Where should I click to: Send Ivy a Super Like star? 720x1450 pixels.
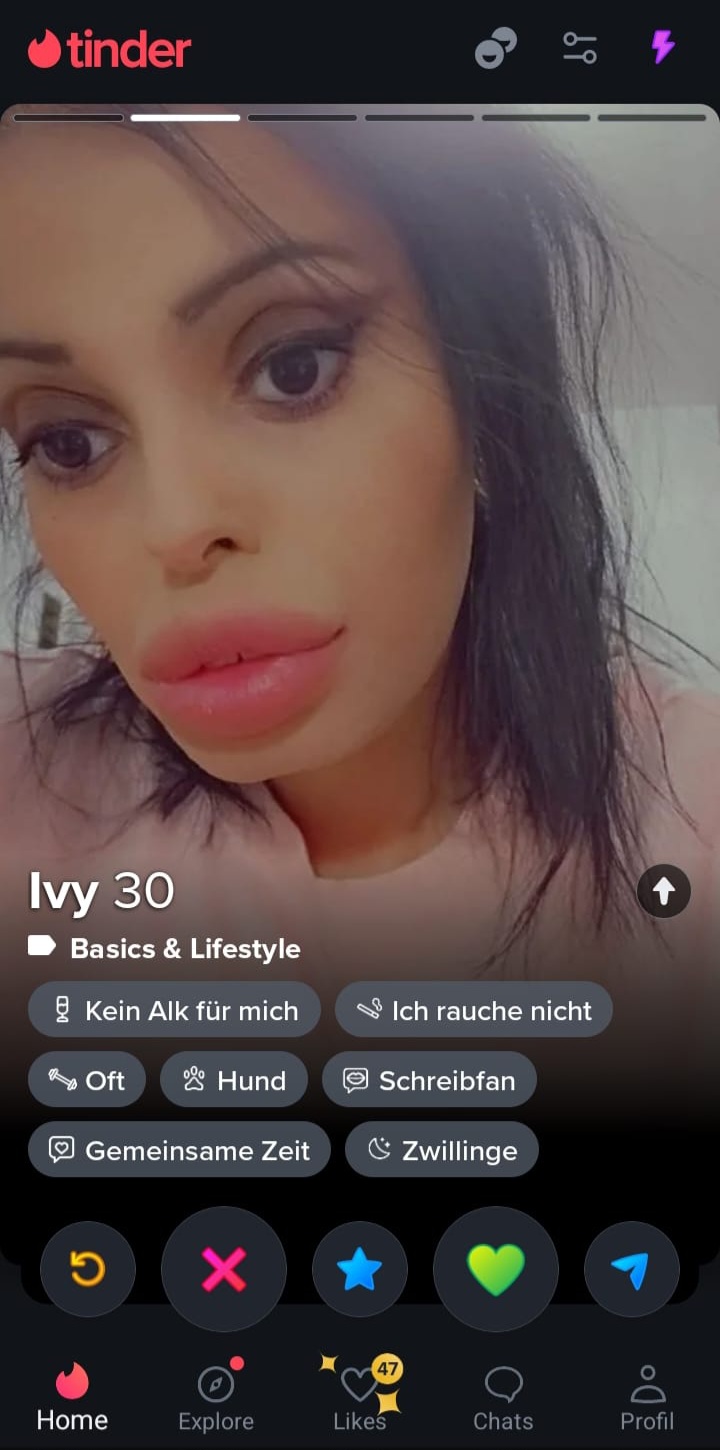pyautogui.click(x=360, y=1269)
